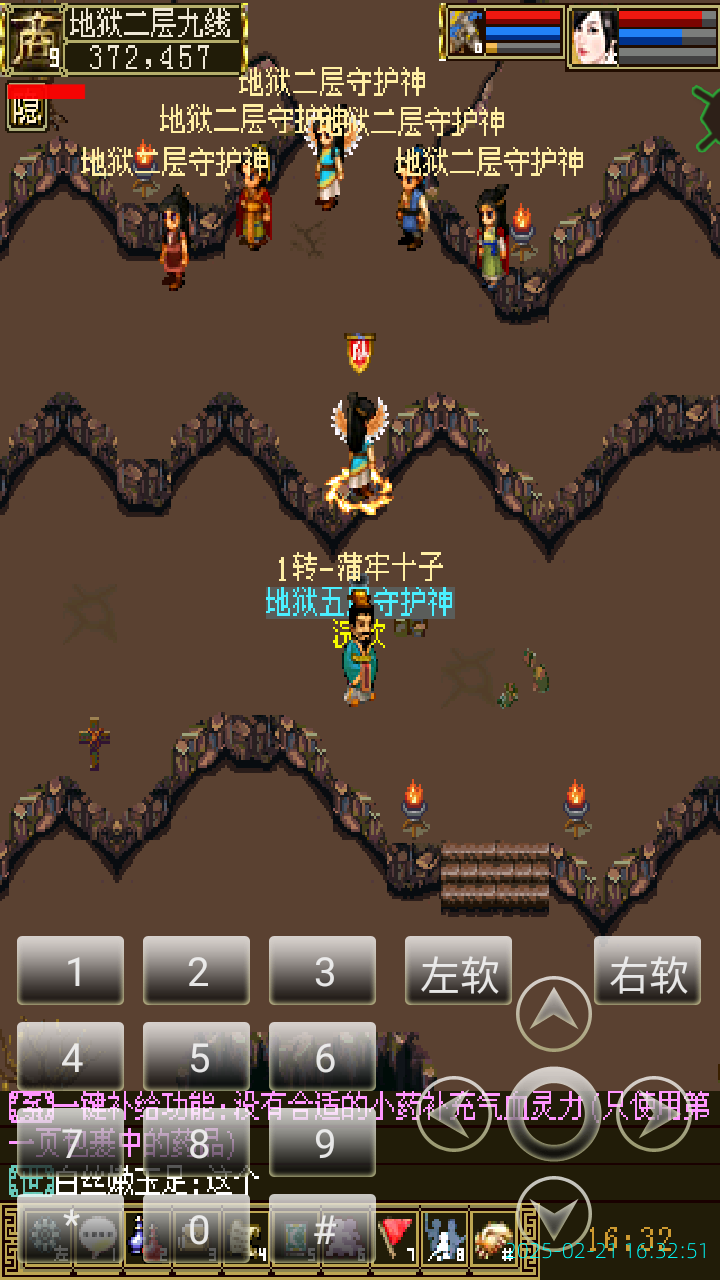This screenshot has height=1280, width=720.
Task: Hit the number 5 key
Action: coord(197,1056)
